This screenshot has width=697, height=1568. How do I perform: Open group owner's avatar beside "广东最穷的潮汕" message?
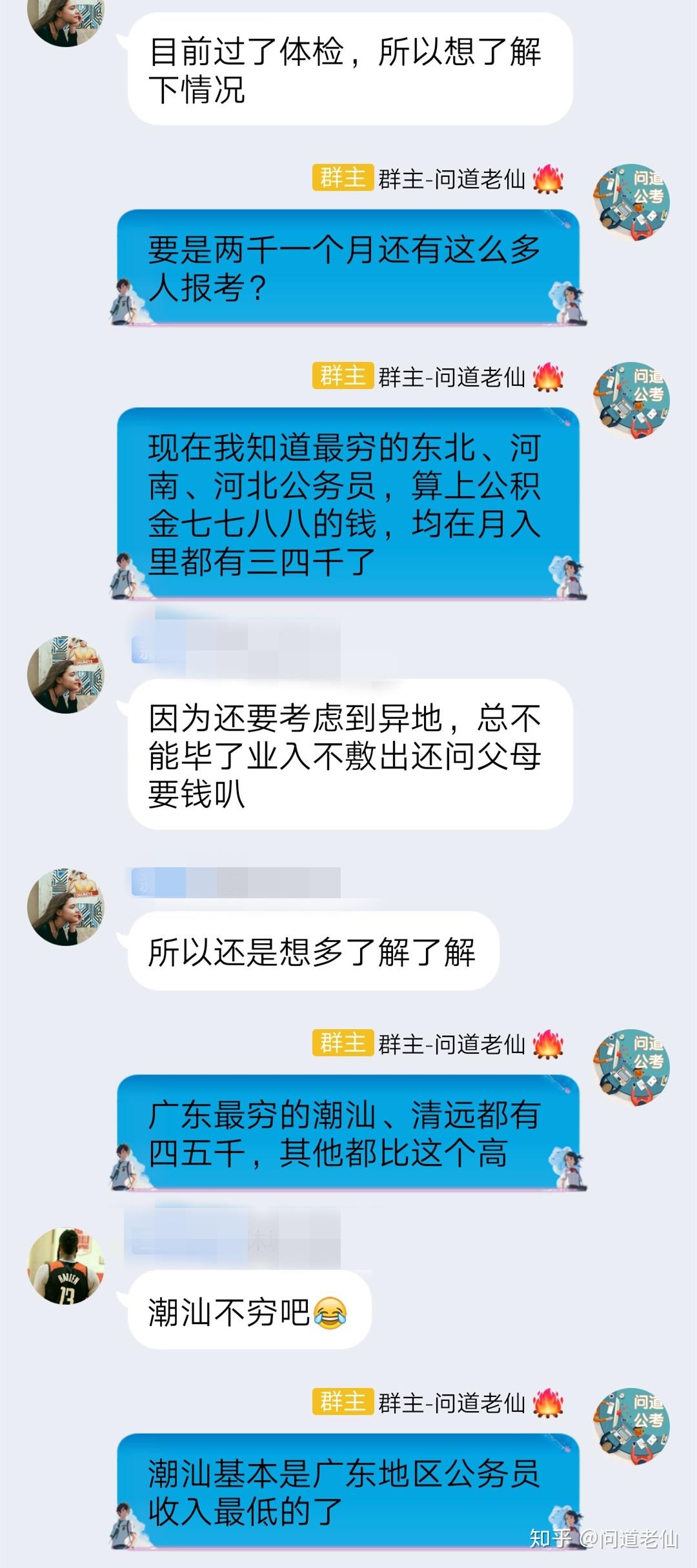[631, 1067]
